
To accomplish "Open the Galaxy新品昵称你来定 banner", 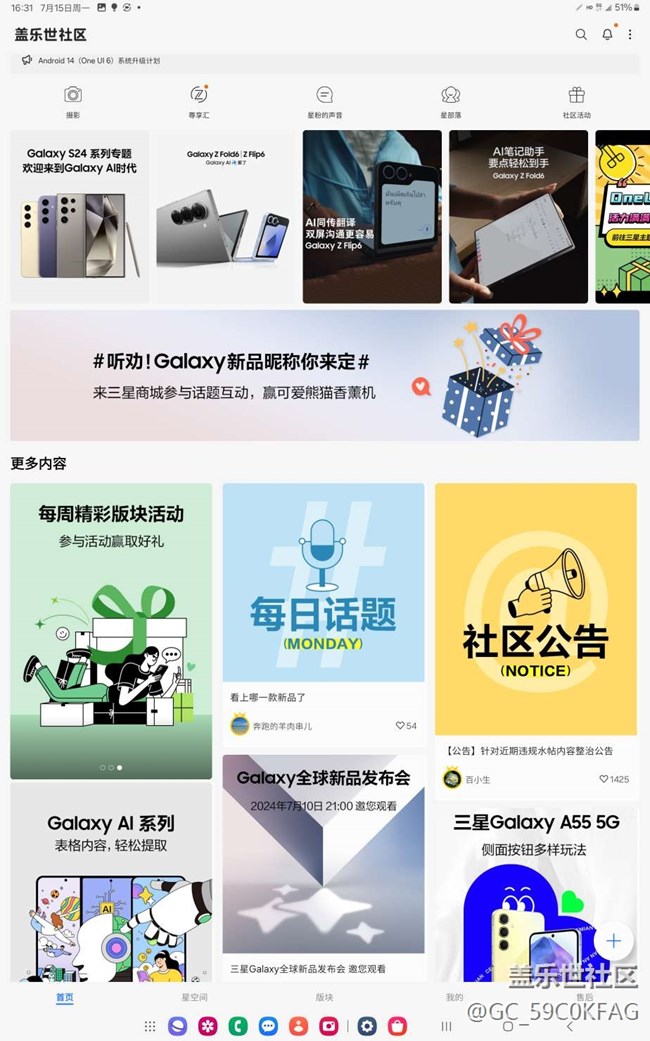I will click(325, 375).
